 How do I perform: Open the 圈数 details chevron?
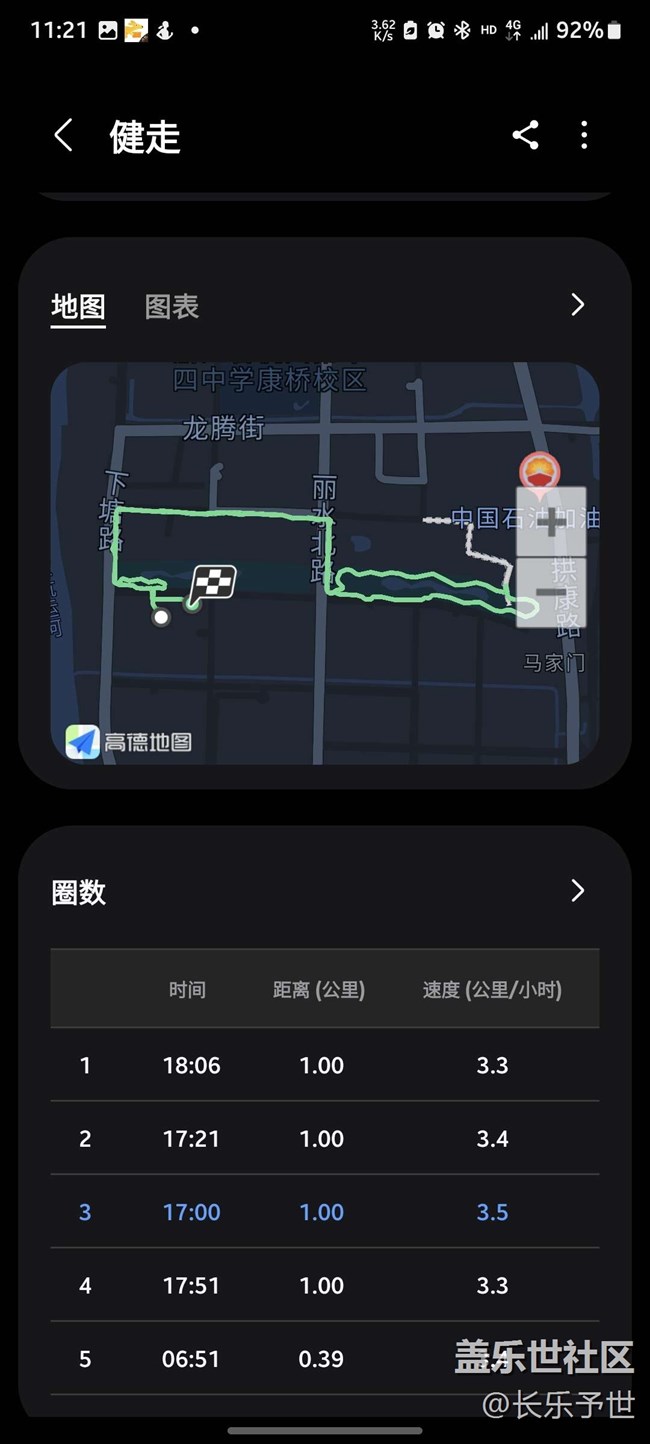[x=577, y=891]
